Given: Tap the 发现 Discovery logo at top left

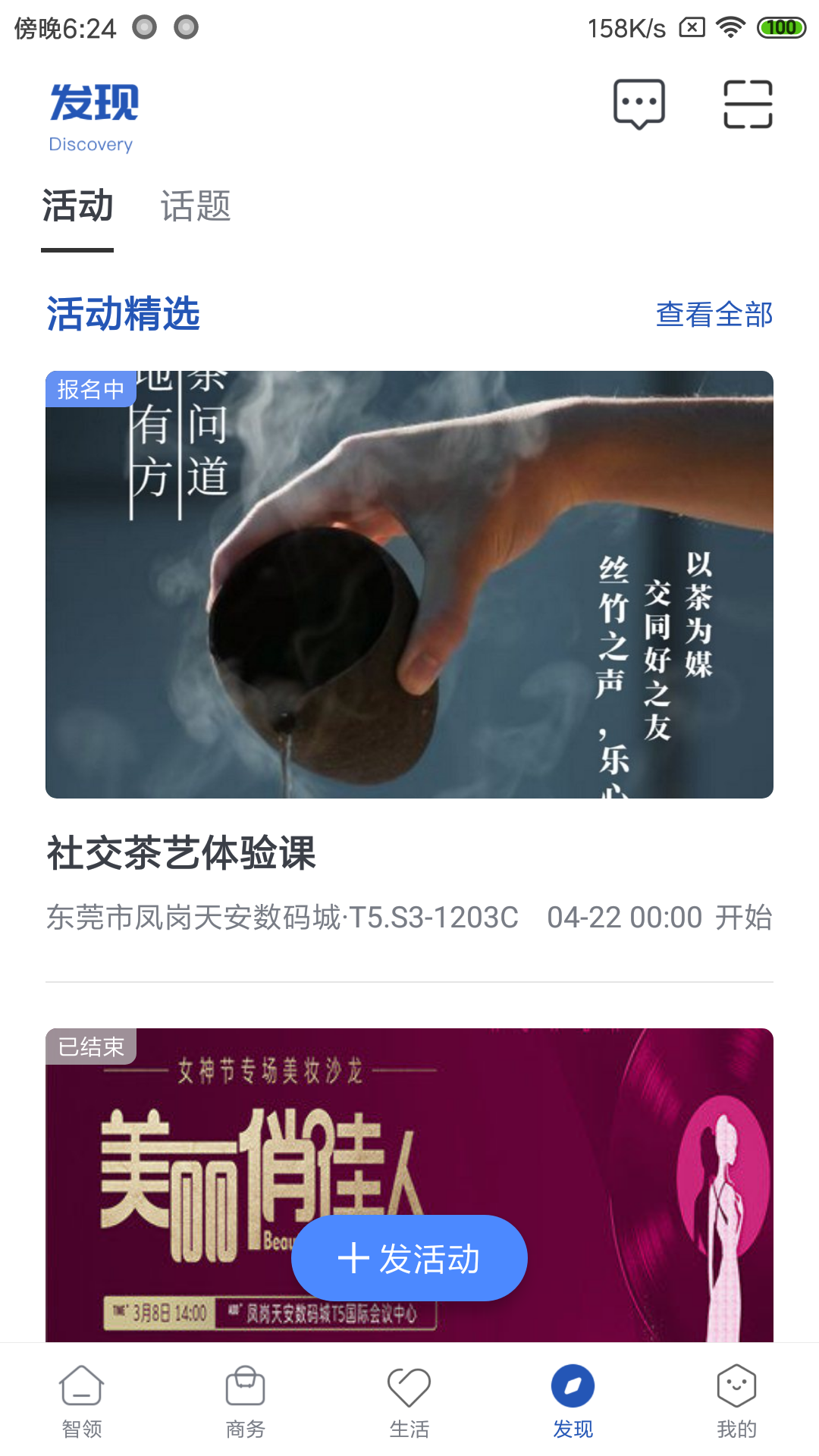Looking at the screenshot, I should (91, 114).
